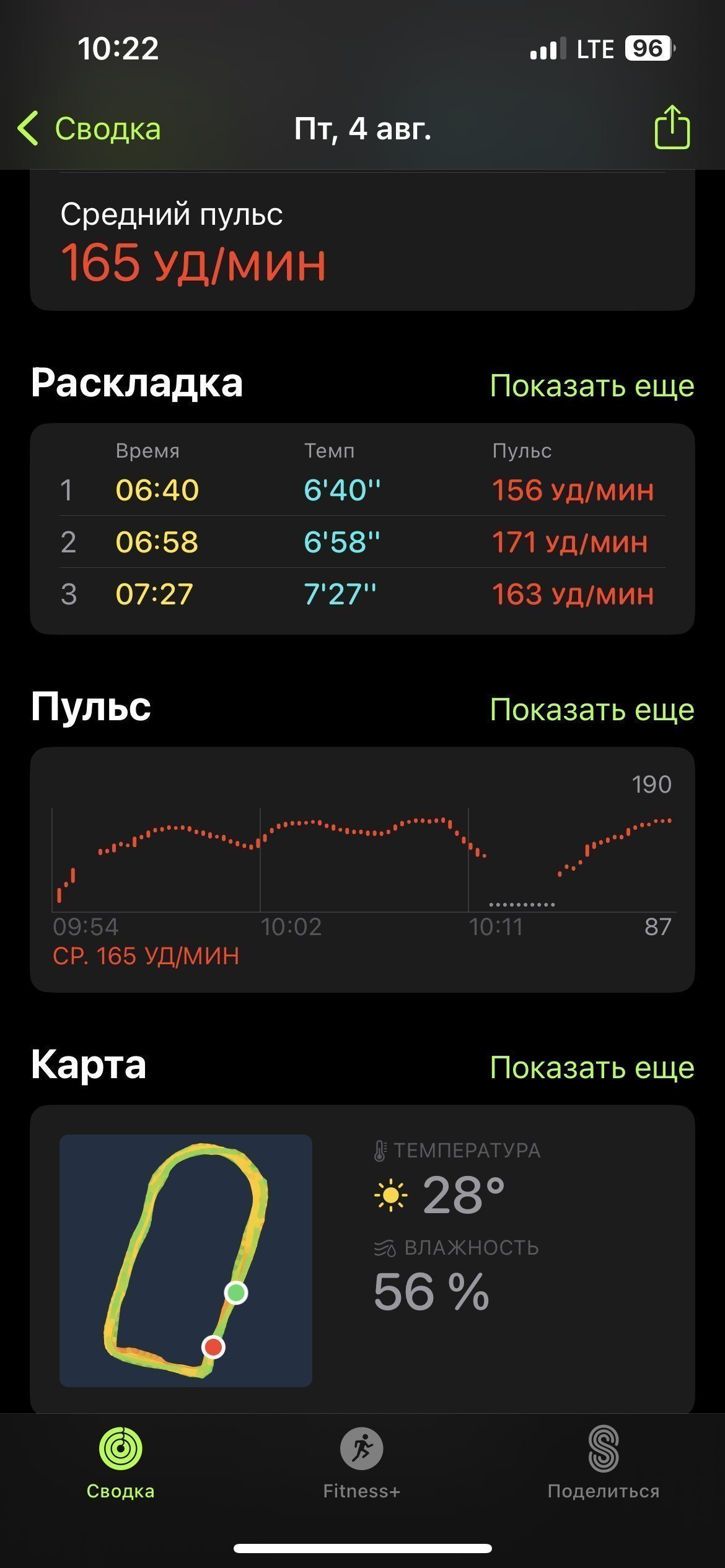
Task: Show more in the Пульс section
Action: pos(592,709)
